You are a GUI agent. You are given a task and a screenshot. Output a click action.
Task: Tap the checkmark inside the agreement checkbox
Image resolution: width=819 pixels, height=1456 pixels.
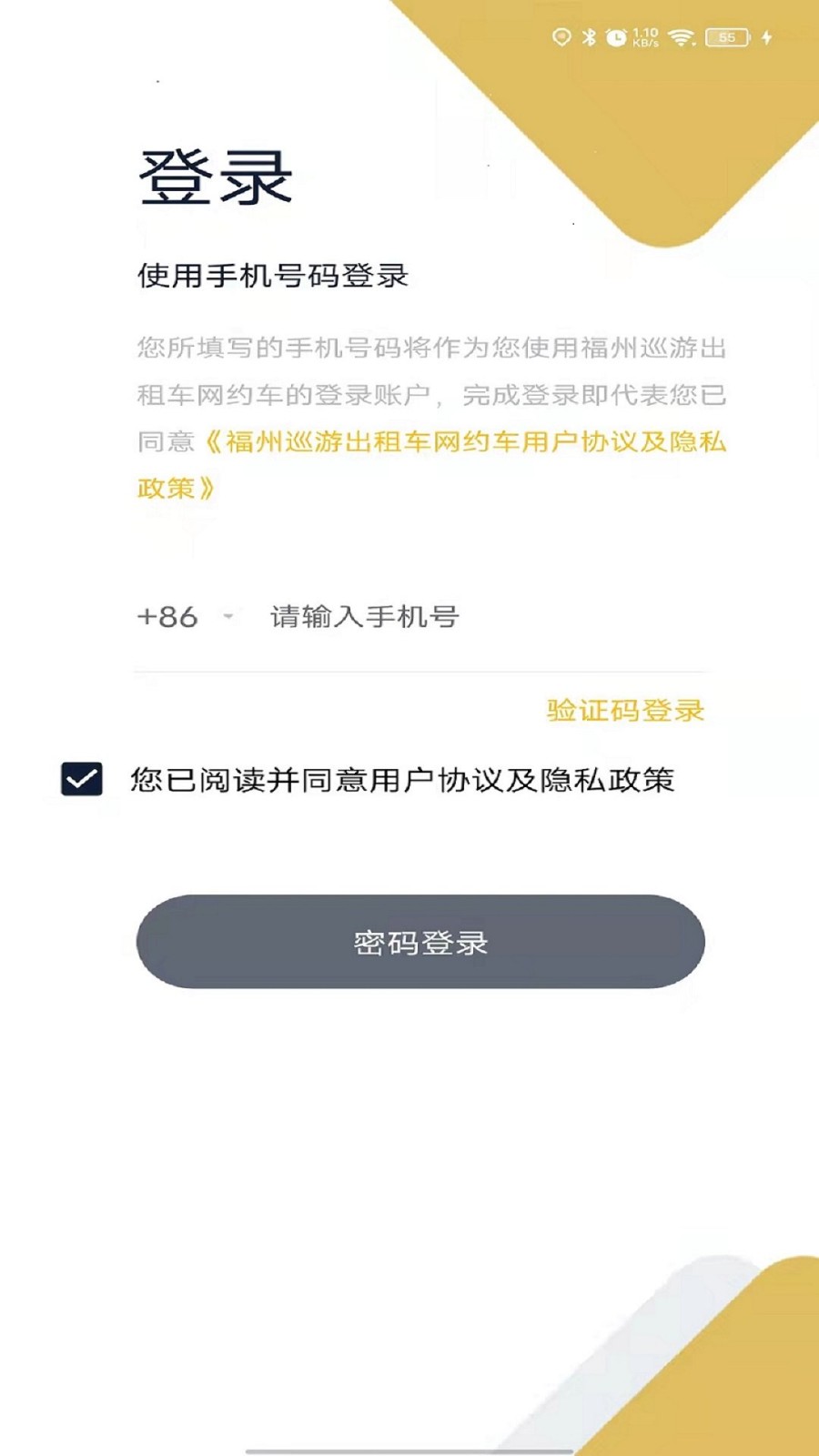click(x=81, y=778)
